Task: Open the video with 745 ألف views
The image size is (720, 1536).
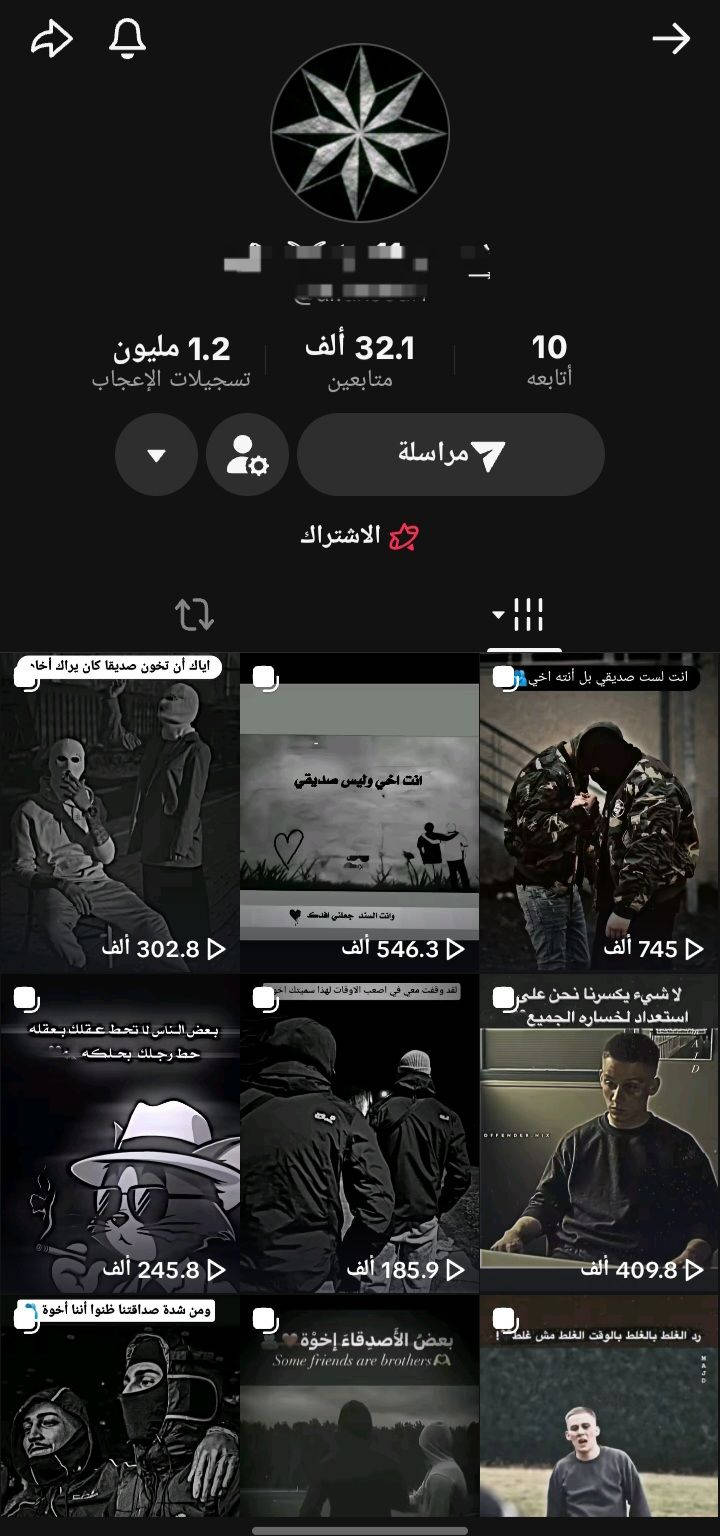Action: pos(599,812)
